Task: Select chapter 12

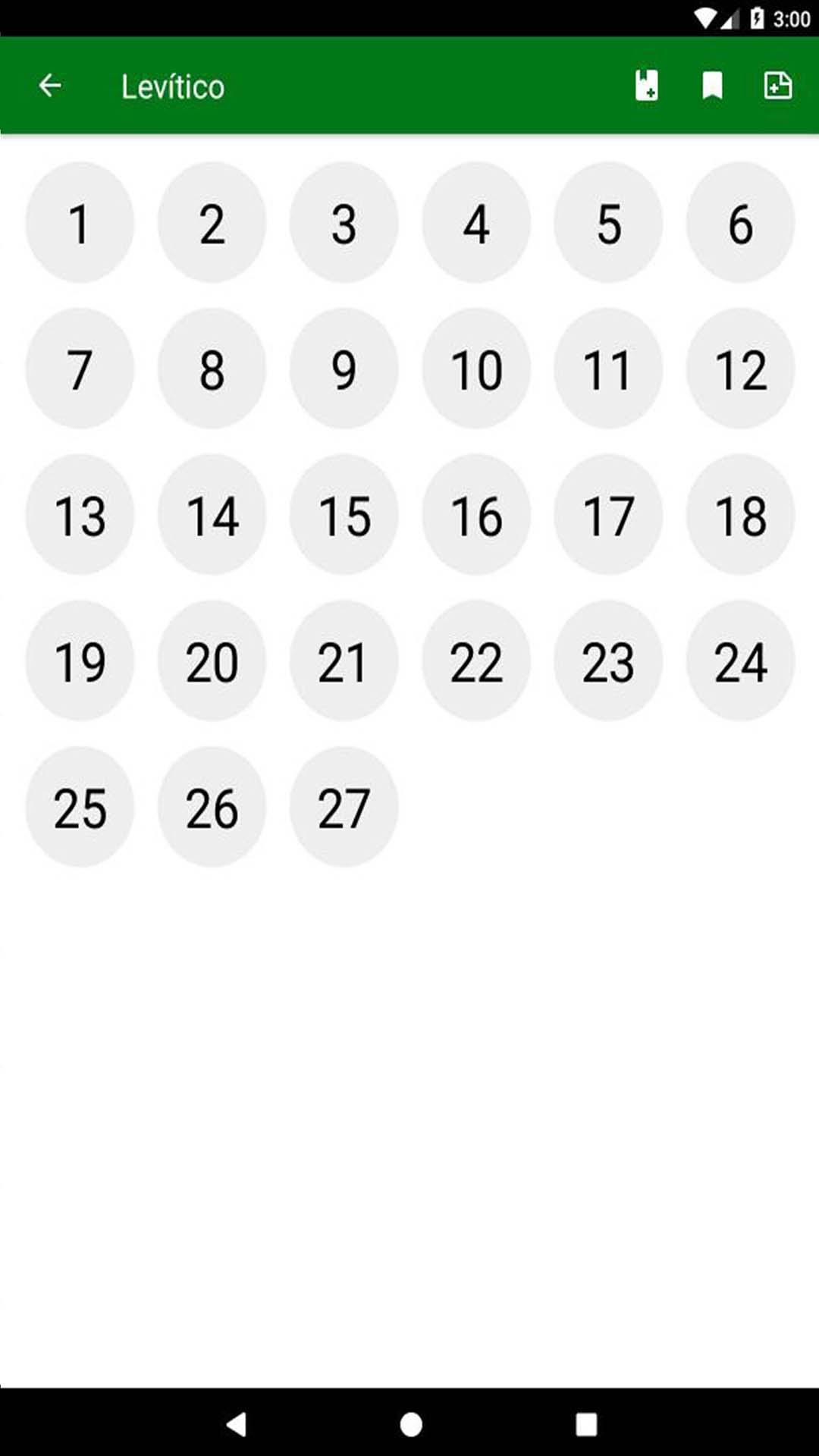Action: coord(740,369)
